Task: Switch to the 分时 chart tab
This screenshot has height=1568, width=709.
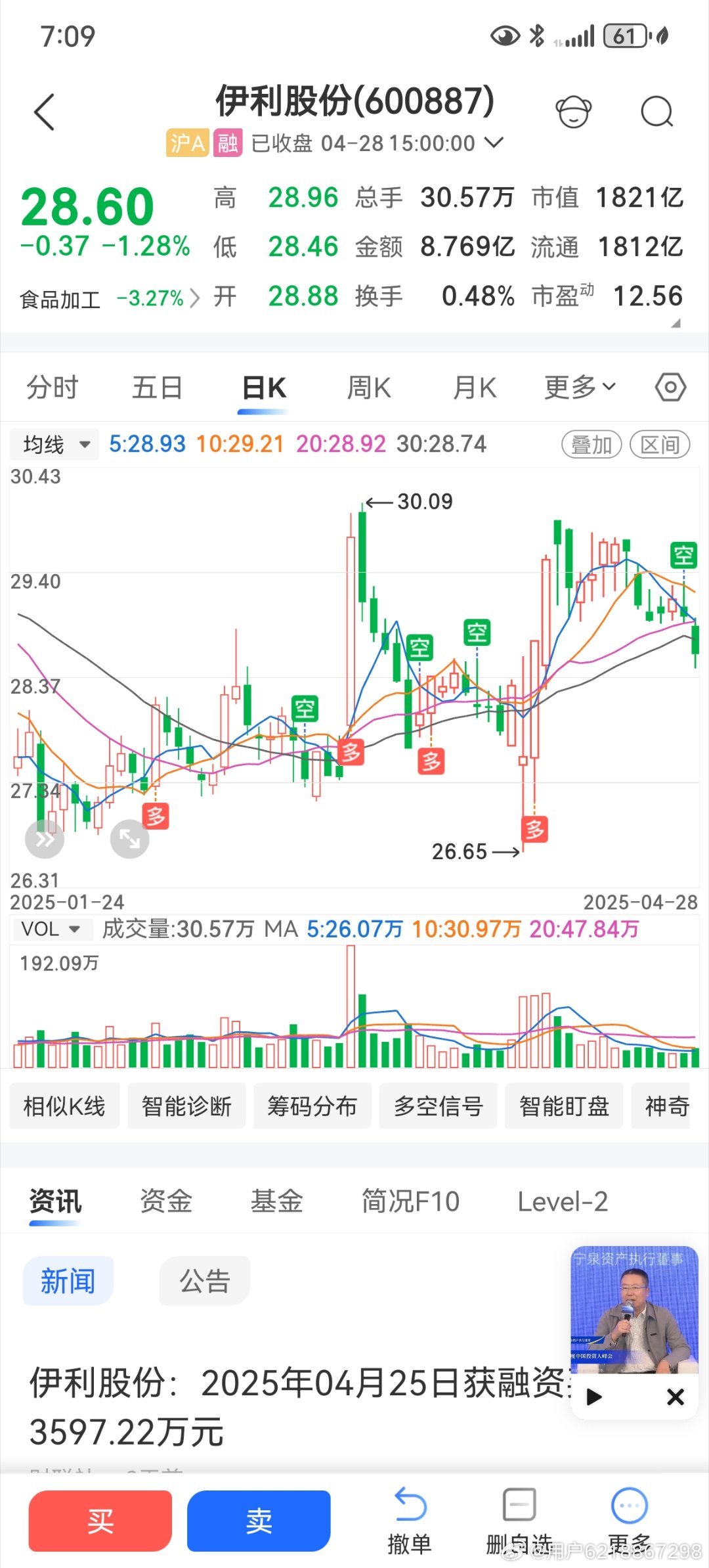Action: click(x=53, y=388)
